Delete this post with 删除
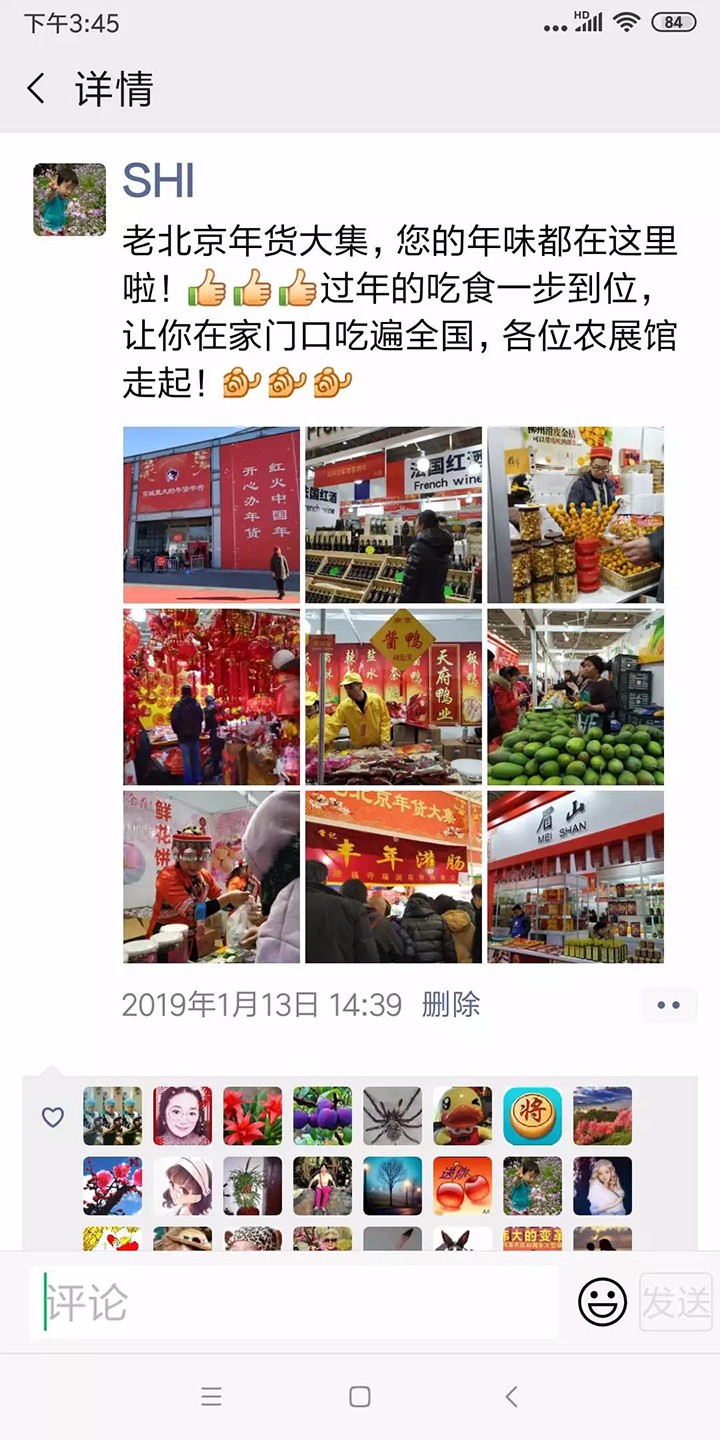 (451, 1004)
